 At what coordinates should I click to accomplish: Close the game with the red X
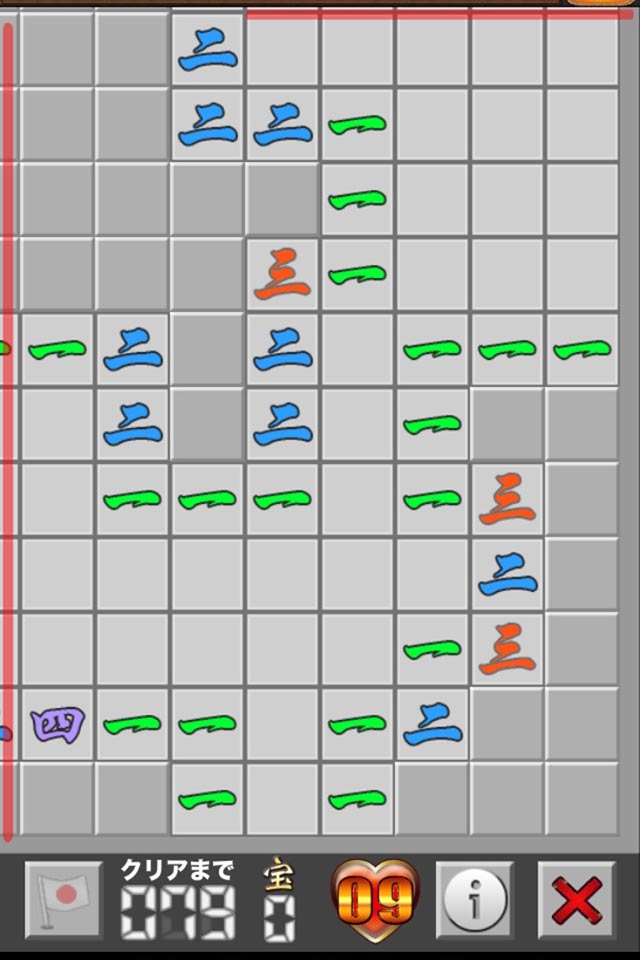coord(576,899)
